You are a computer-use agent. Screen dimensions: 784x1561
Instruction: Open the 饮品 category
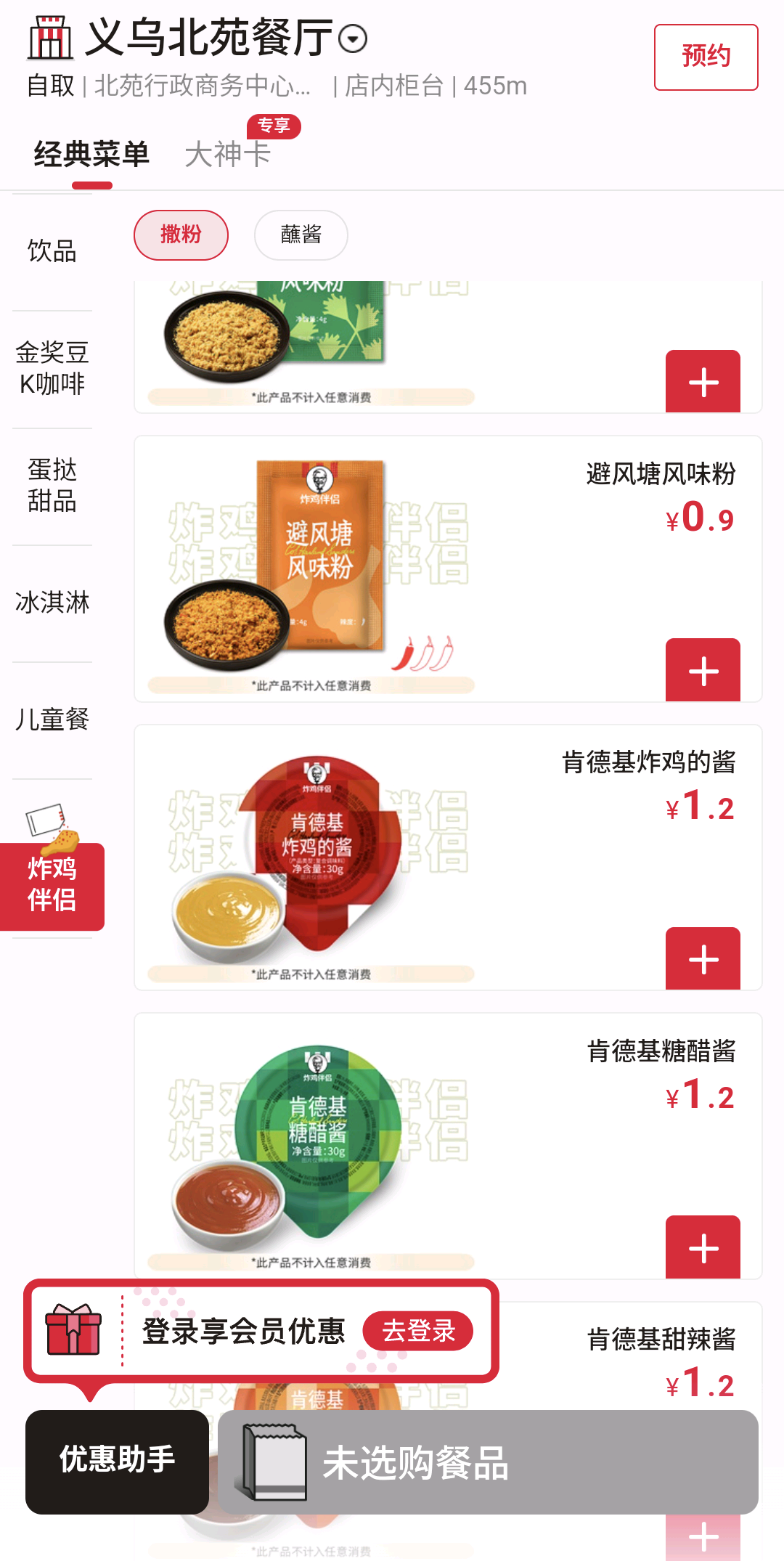point(52,251)
